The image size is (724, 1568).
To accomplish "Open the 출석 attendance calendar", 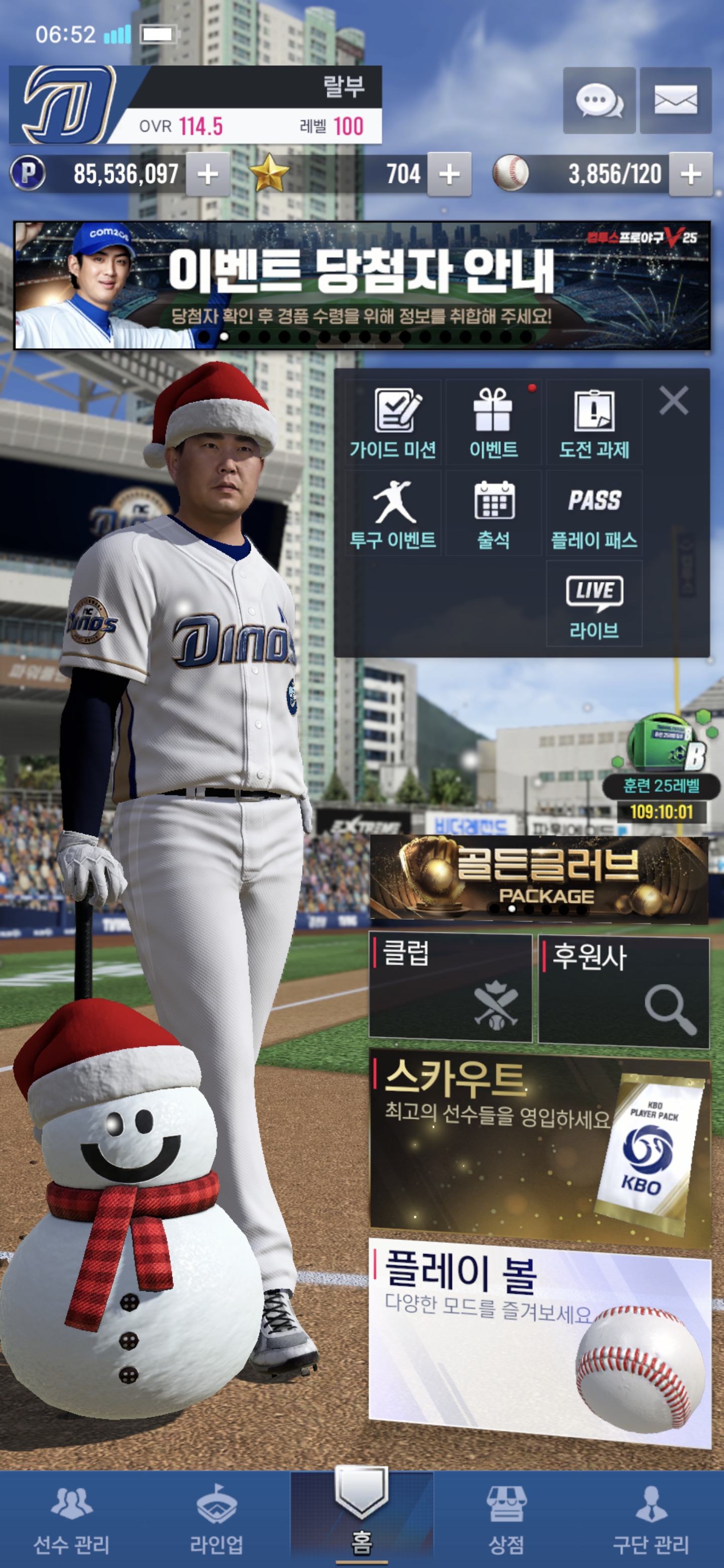I will [x=493, y=513].
